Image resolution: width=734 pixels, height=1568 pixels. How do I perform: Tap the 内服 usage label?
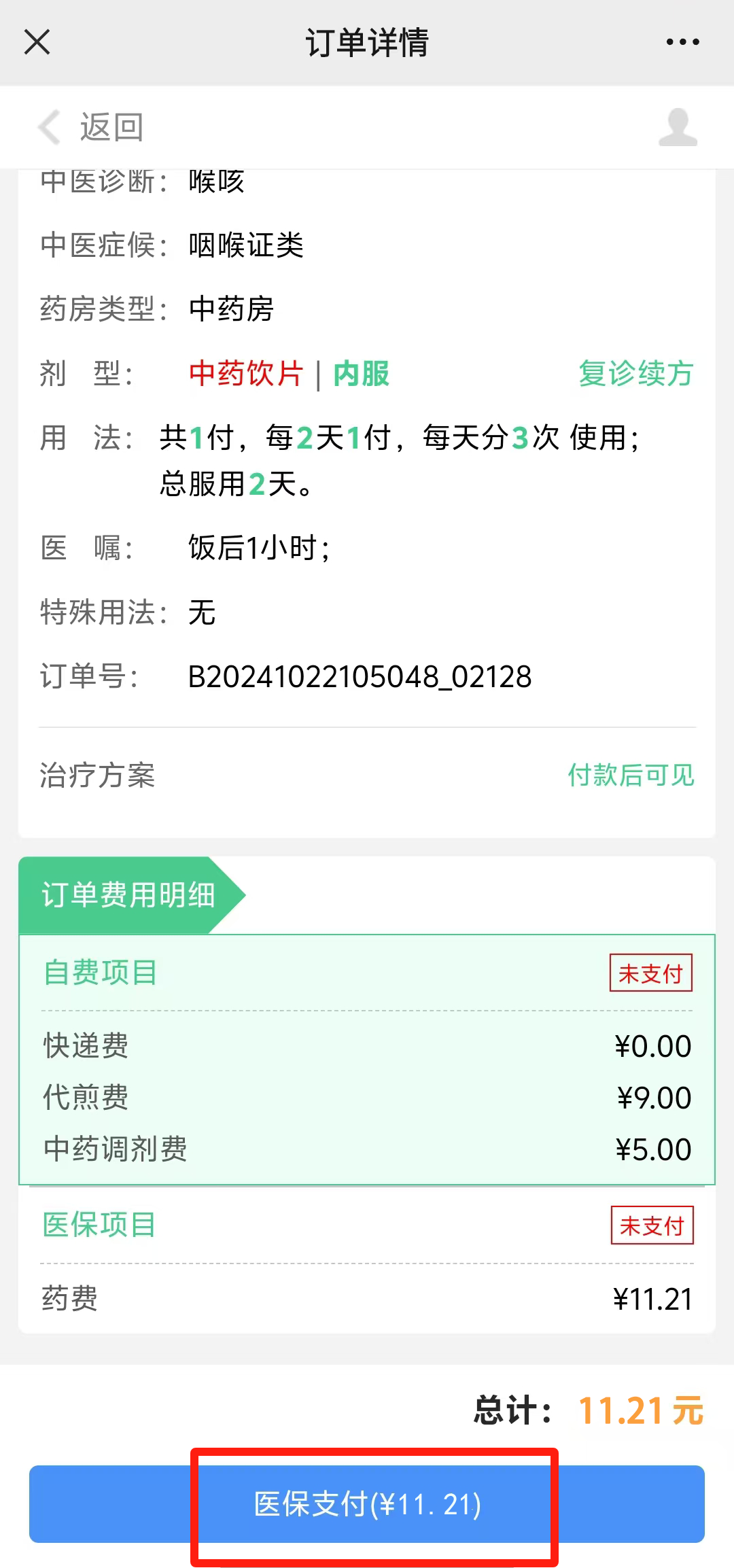[x=360, y=374]
